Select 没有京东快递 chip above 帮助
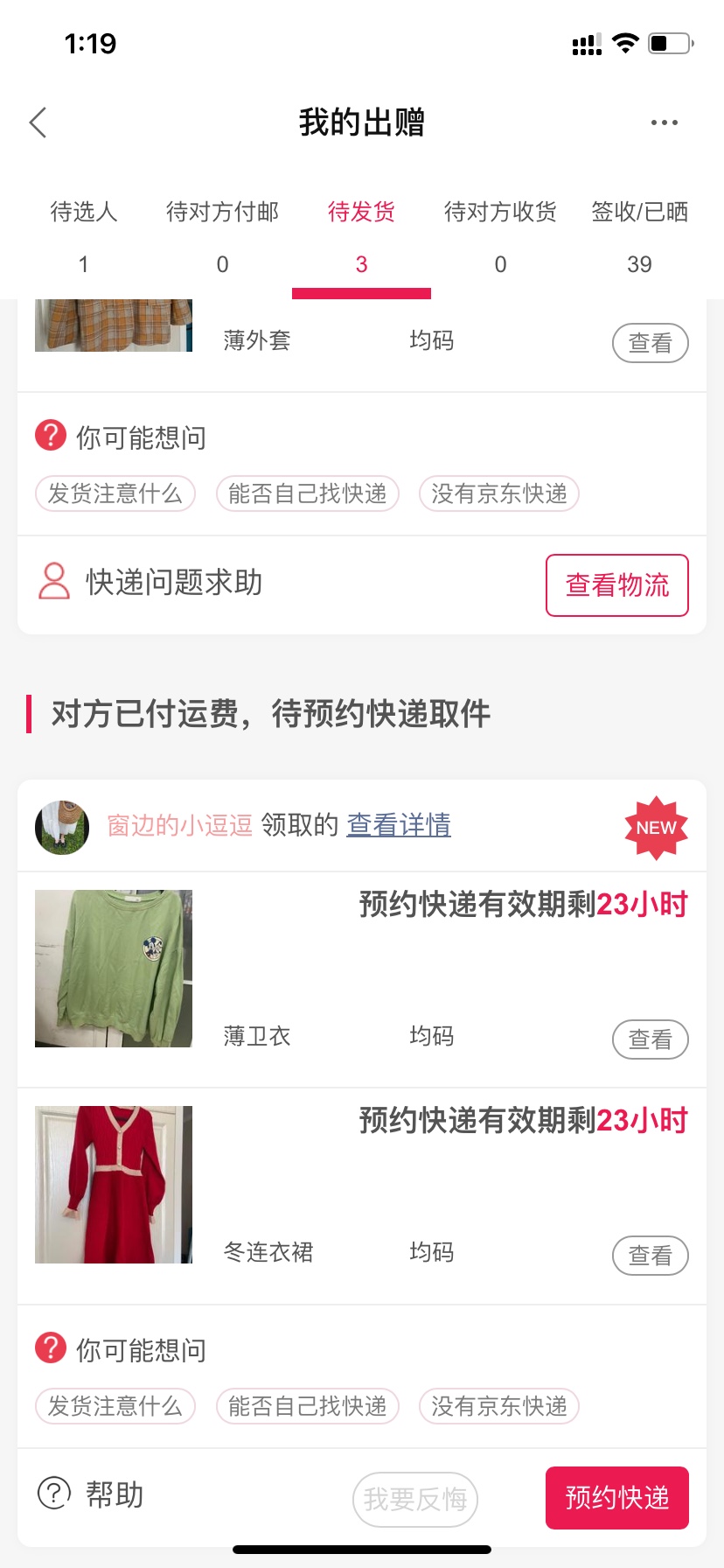The height and width of the screenshot is (1568, 724). point(499,1406)
